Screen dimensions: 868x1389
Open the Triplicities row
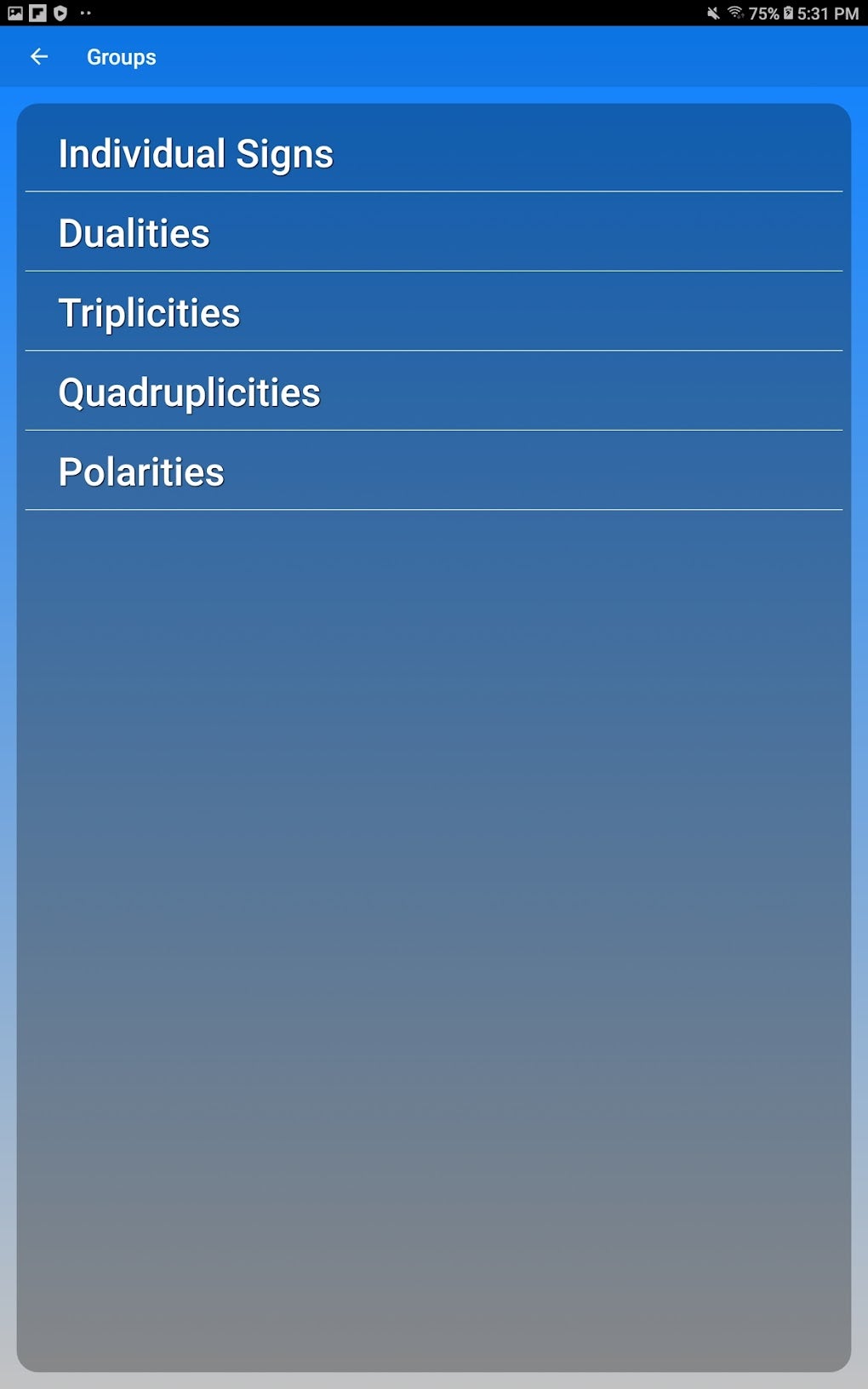coord(434,312)
